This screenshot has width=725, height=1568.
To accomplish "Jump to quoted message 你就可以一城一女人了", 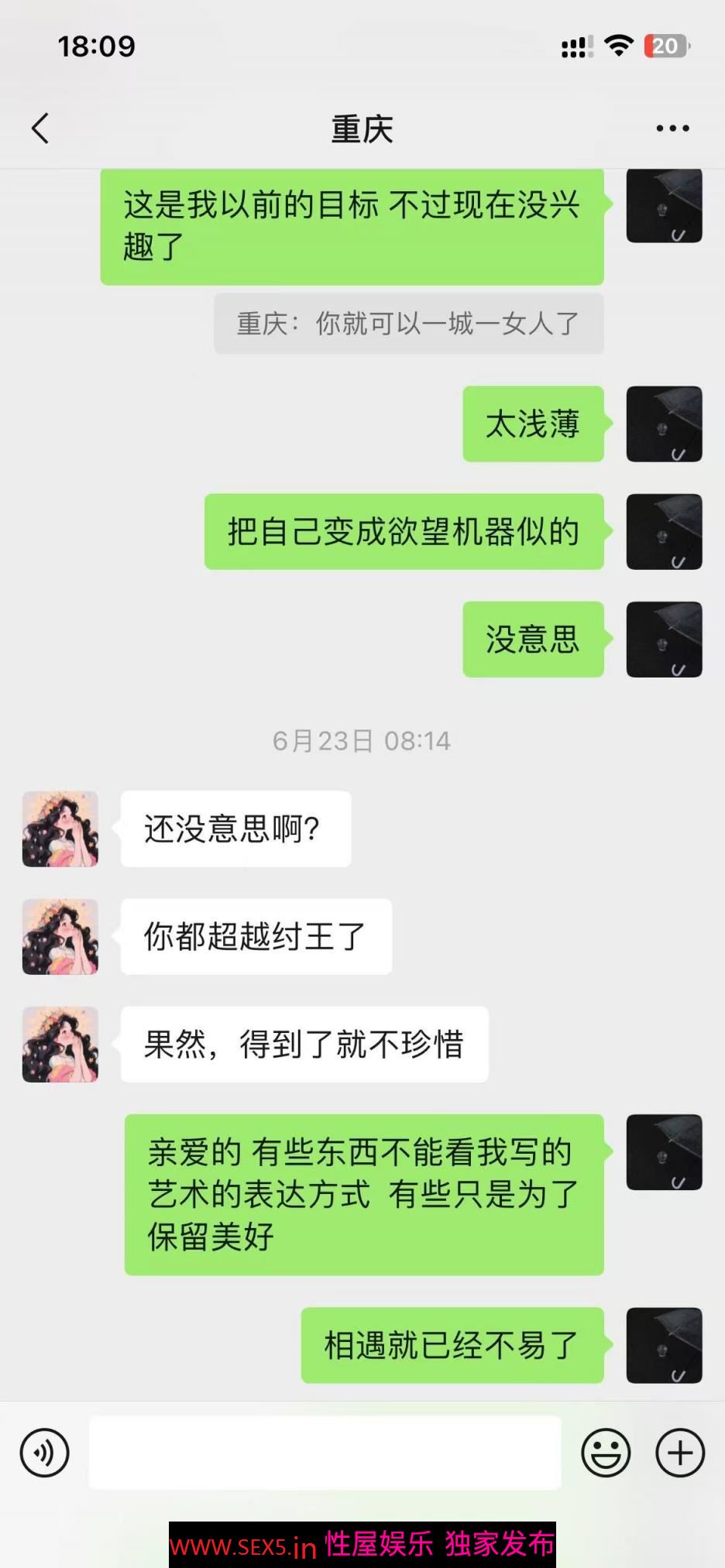I will click(x=408, y=324).
